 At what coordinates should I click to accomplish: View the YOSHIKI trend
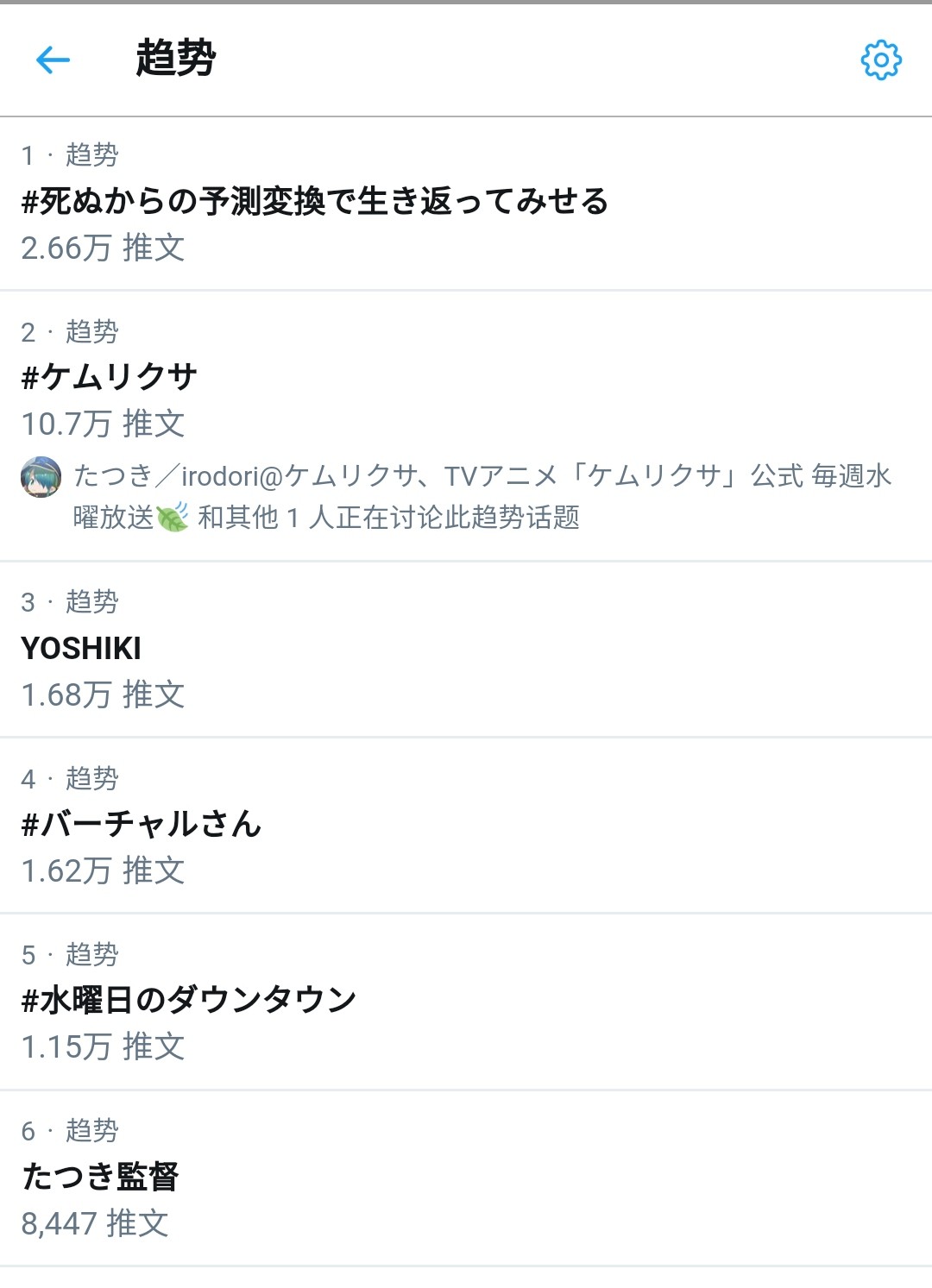click(81, 648)
